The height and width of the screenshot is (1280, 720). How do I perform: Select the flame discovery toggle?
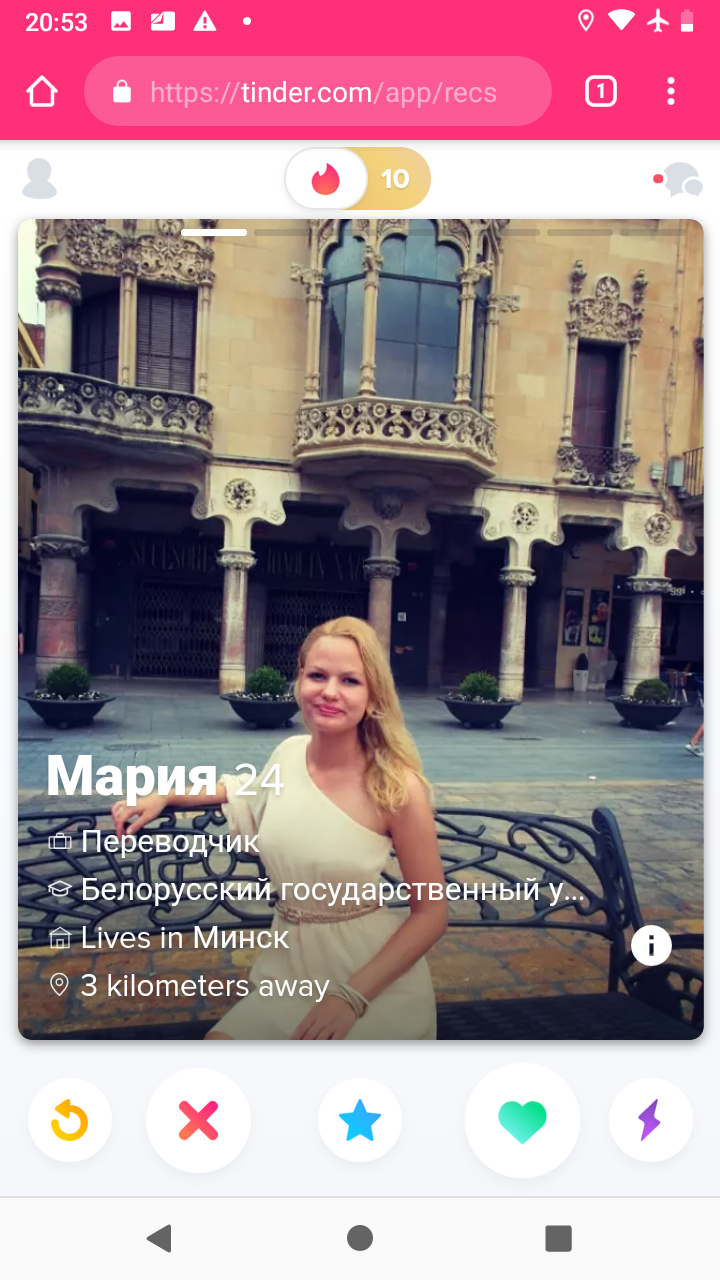pos(326,179)
